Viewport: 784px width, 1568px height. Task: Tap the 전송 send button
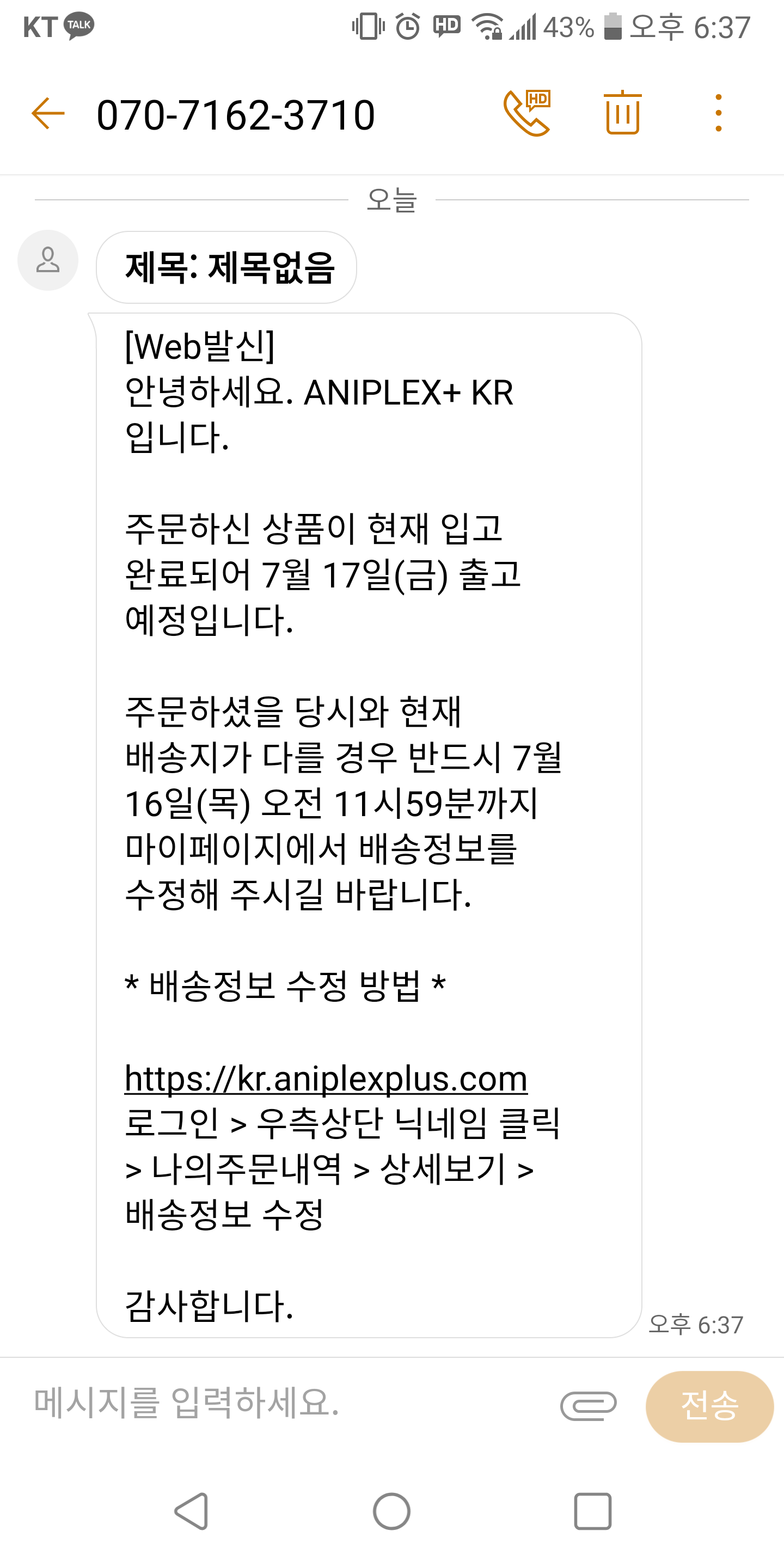(x=709, y=1405)
